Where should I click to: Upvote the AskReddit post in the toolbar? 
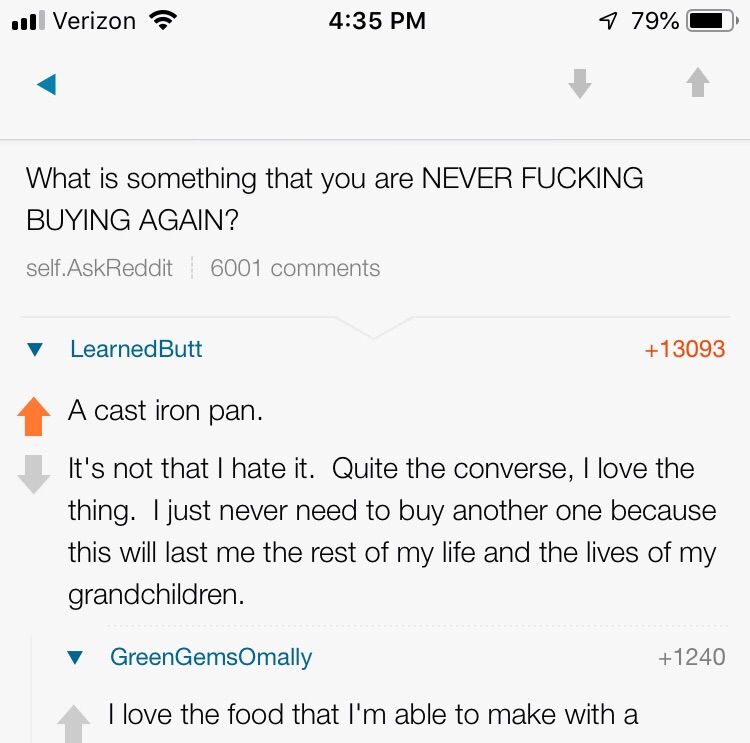698,83
